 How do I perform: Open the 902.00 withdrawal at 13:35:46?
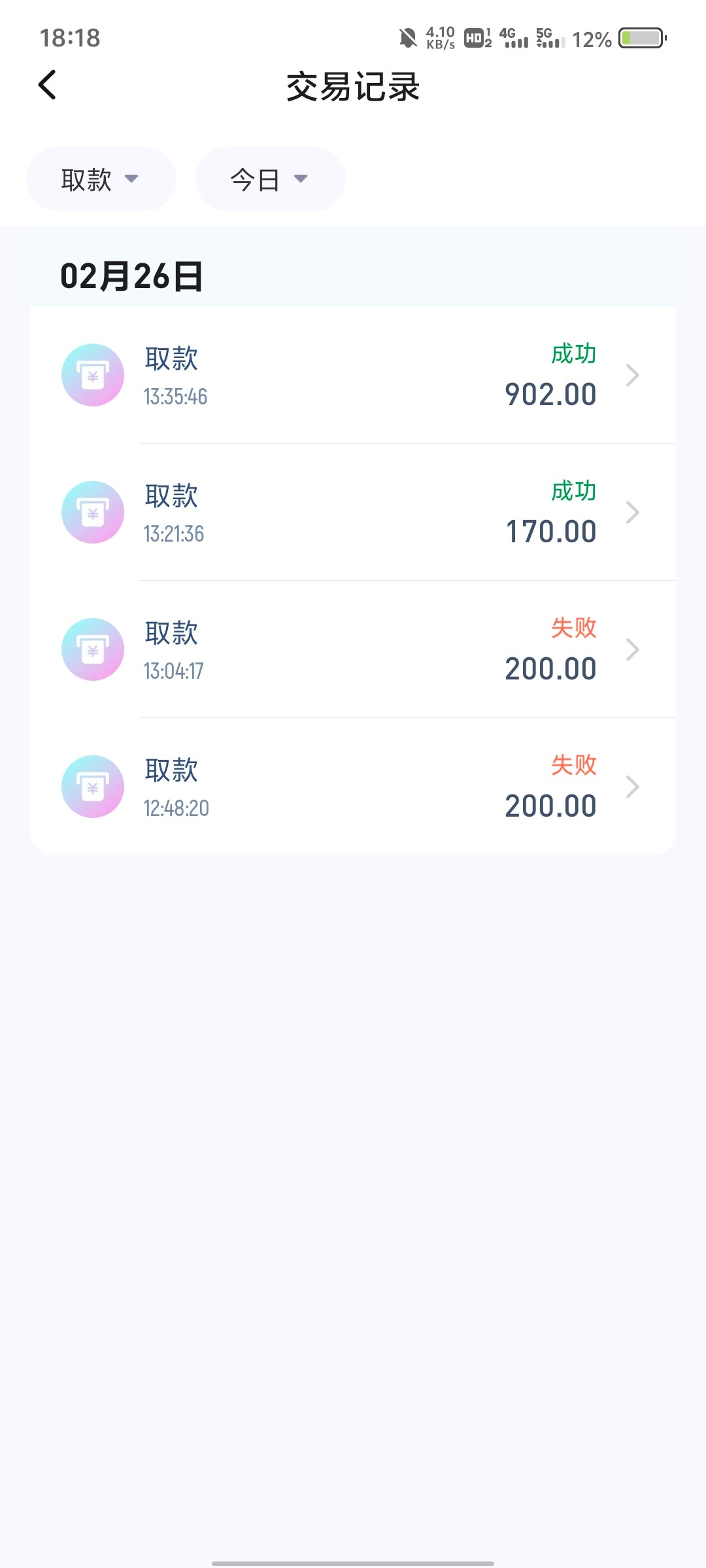click(353, 375)
